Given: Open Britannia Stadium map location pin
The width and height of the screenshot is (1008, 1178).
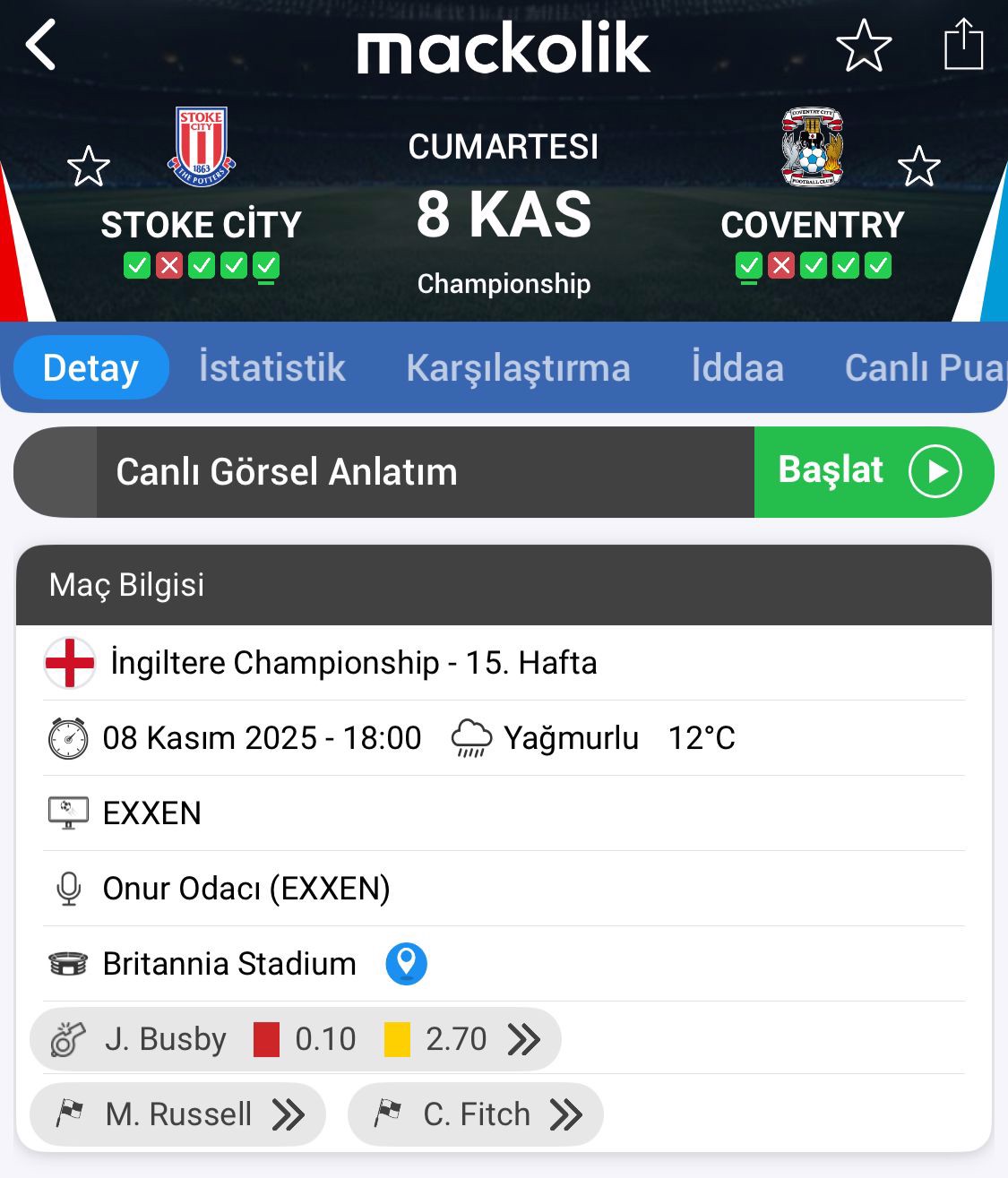Looking at the screenshot, I should [x=406, y=964].
